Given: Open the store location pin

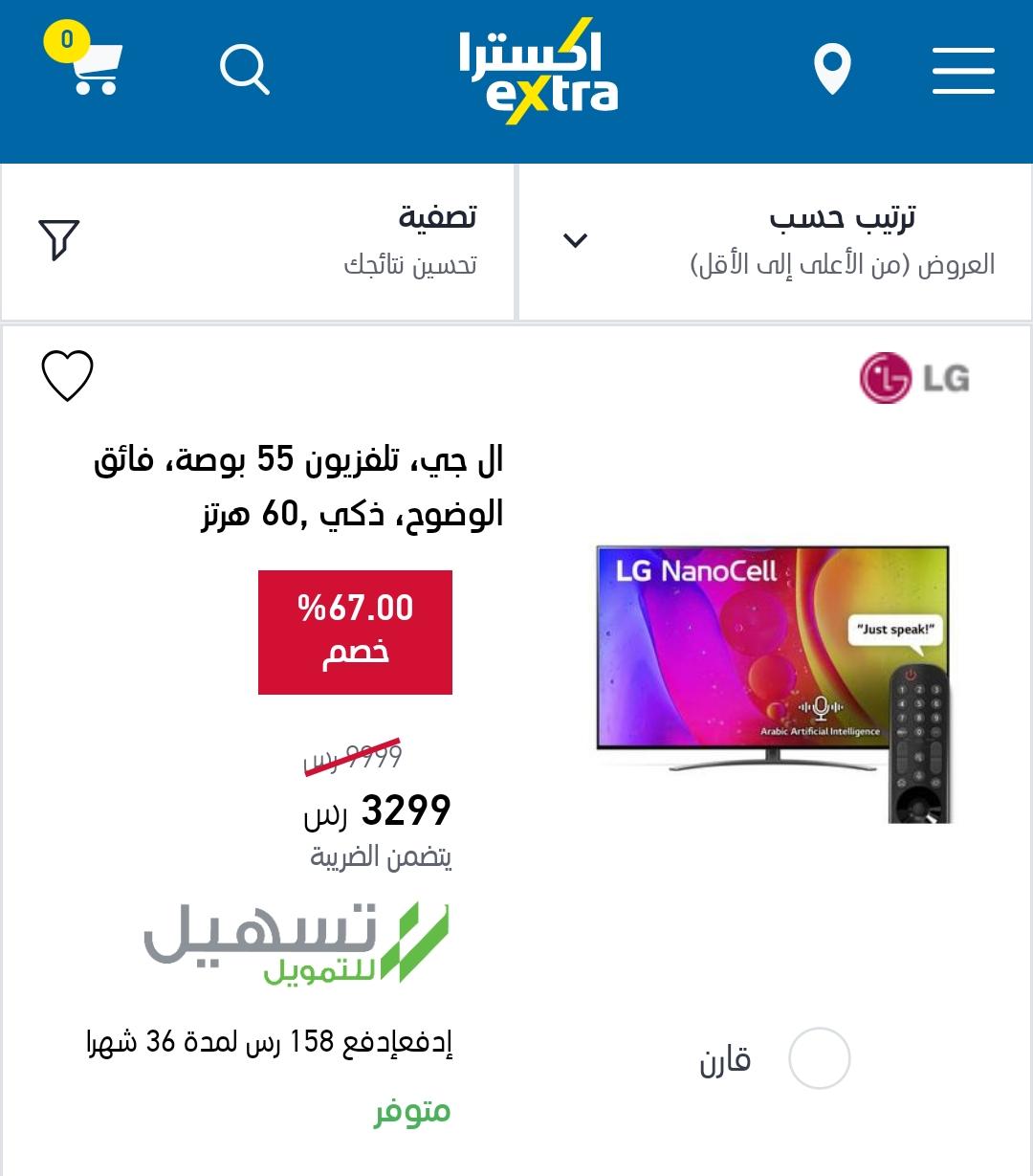Looking at the screenshot, I should tap(831, 70).
